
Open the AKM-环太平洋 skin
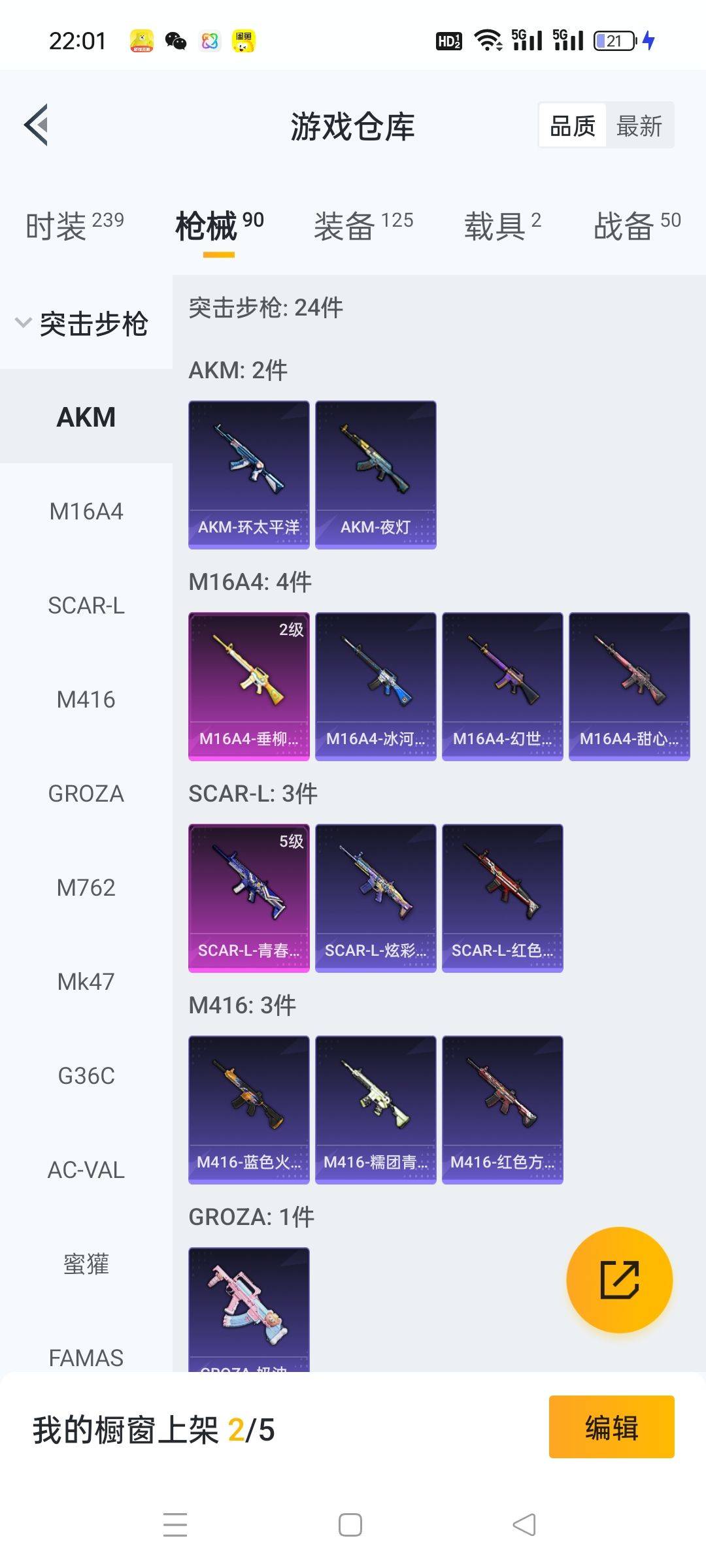point(249,475)
